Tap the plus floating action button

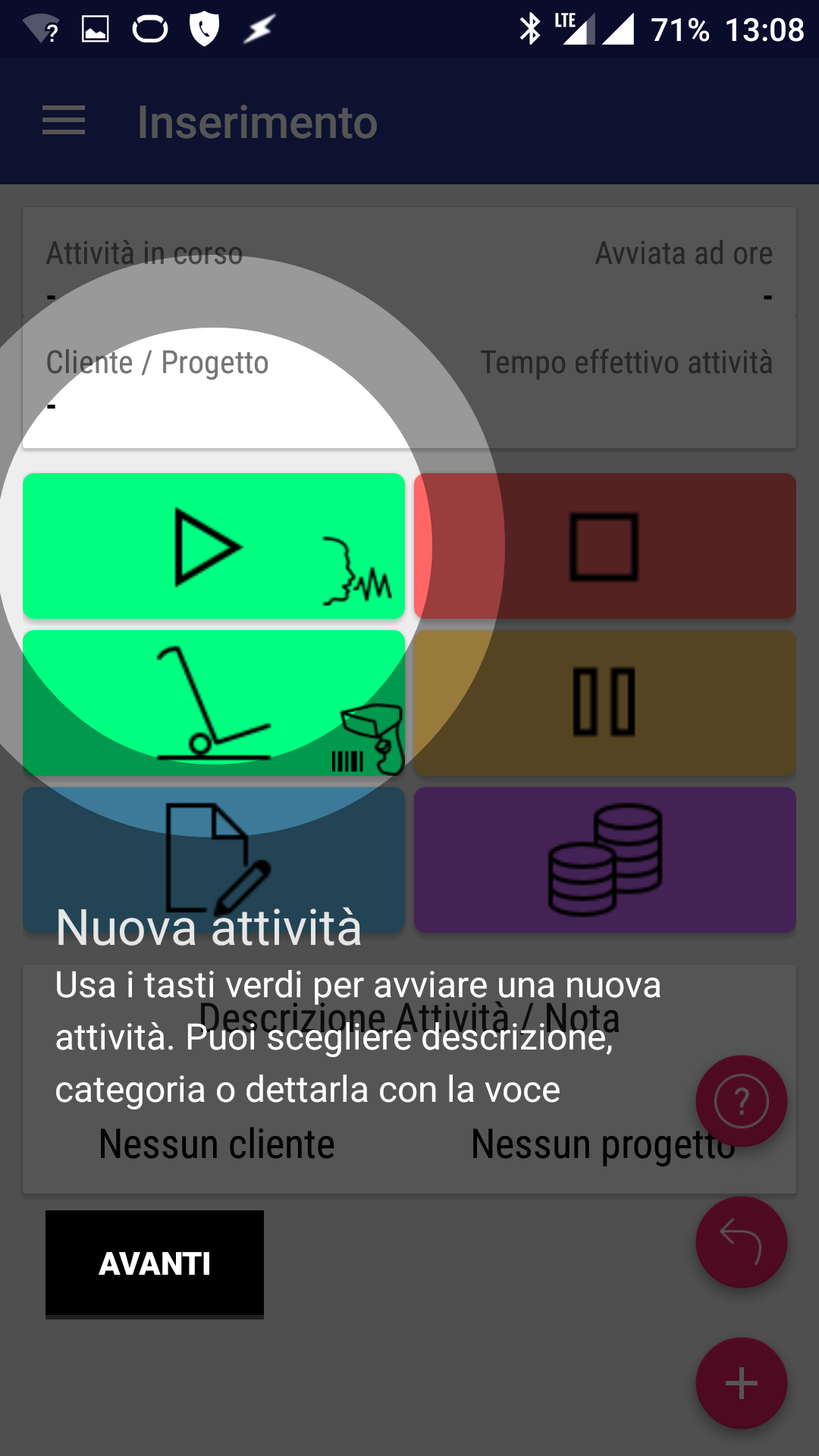coord(742,1383)
